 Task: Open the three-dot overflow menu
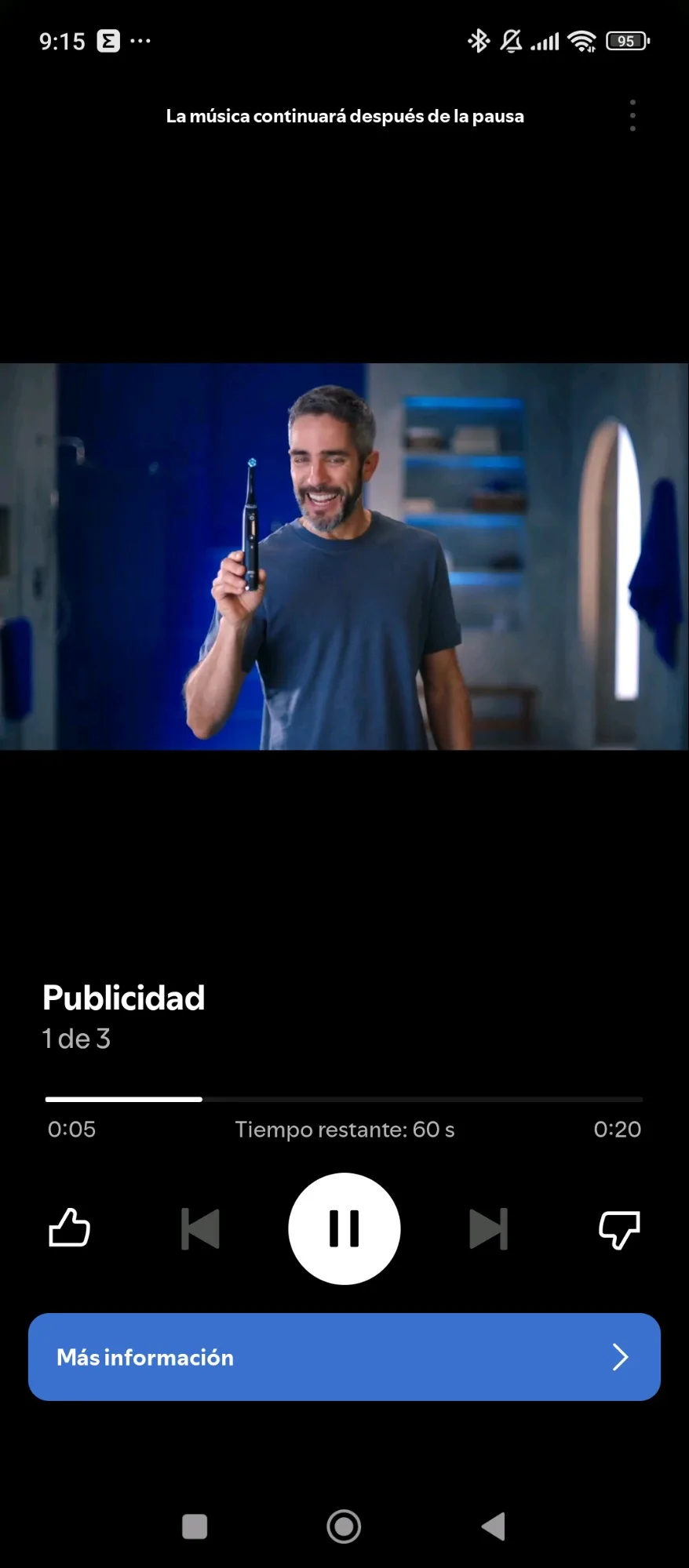632,116
